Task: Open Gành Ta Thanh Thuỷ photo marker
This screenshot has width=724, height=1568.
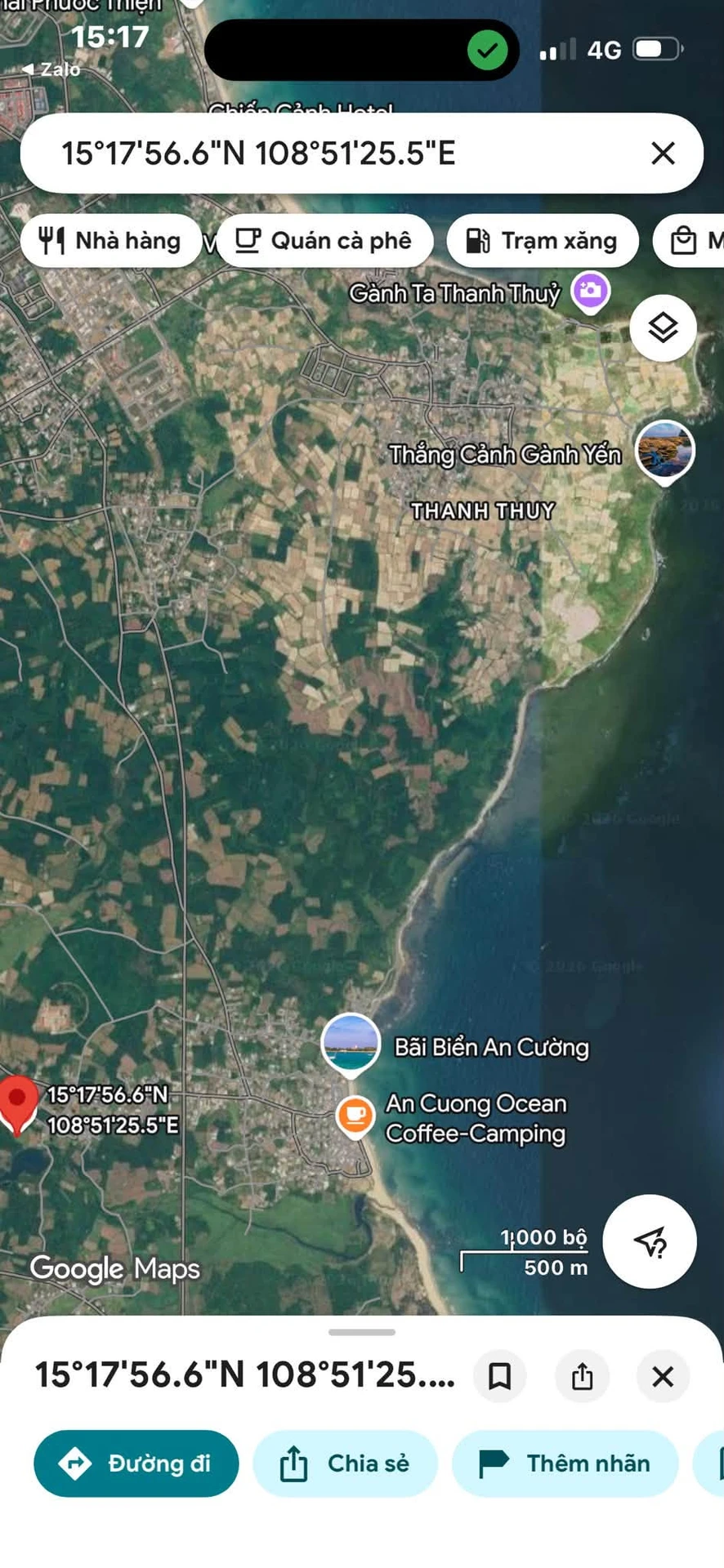Action: [x=591, y=292]
